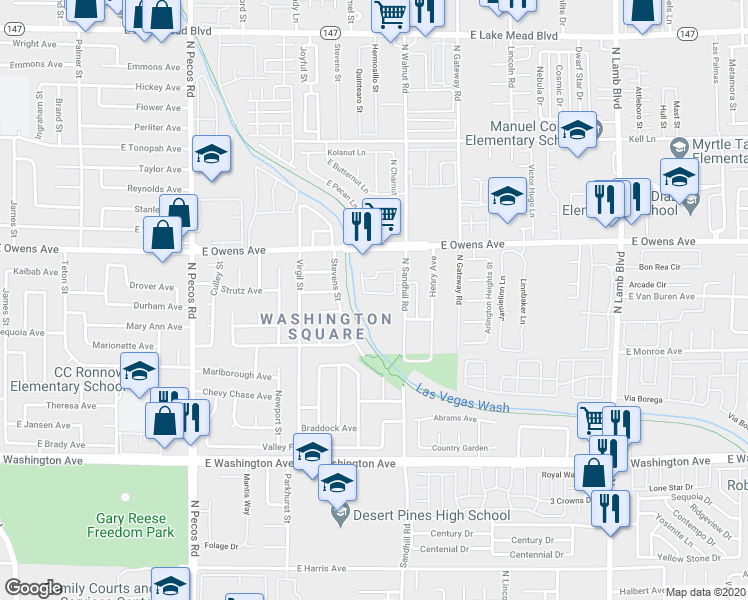
Task: Open the restaurant marker near Stevens St
Action: (x=359, y=226)
